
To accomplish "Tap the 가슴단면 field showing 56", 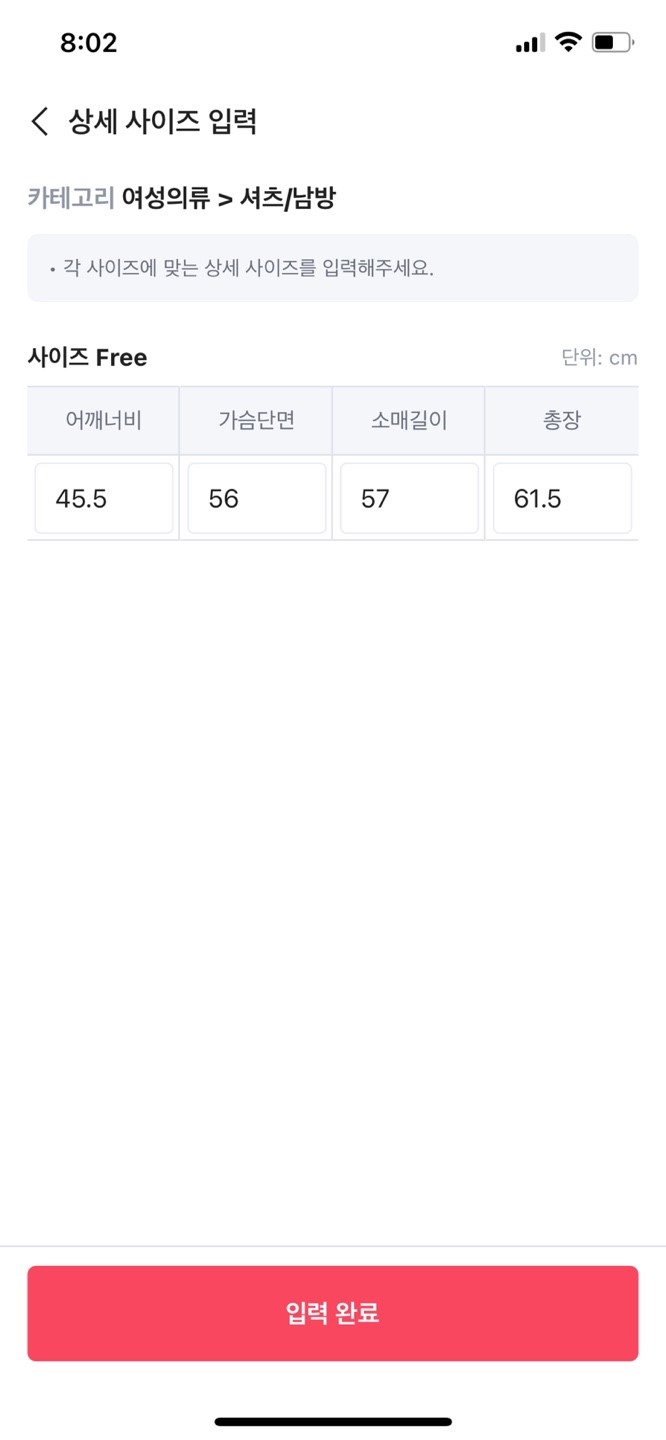I will click(257, 498).
